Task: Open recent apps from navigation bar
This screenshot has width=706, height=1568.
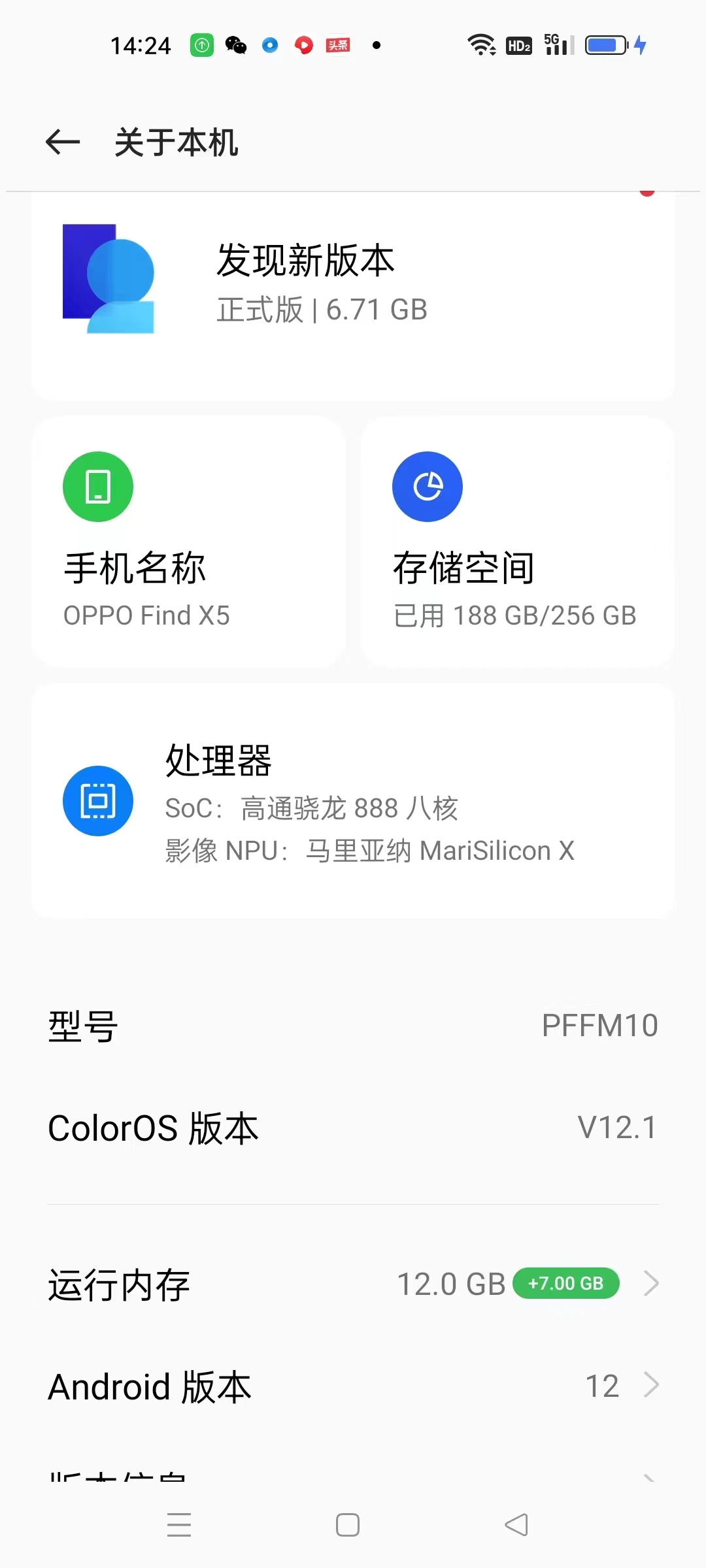Action: (179, 1525)
